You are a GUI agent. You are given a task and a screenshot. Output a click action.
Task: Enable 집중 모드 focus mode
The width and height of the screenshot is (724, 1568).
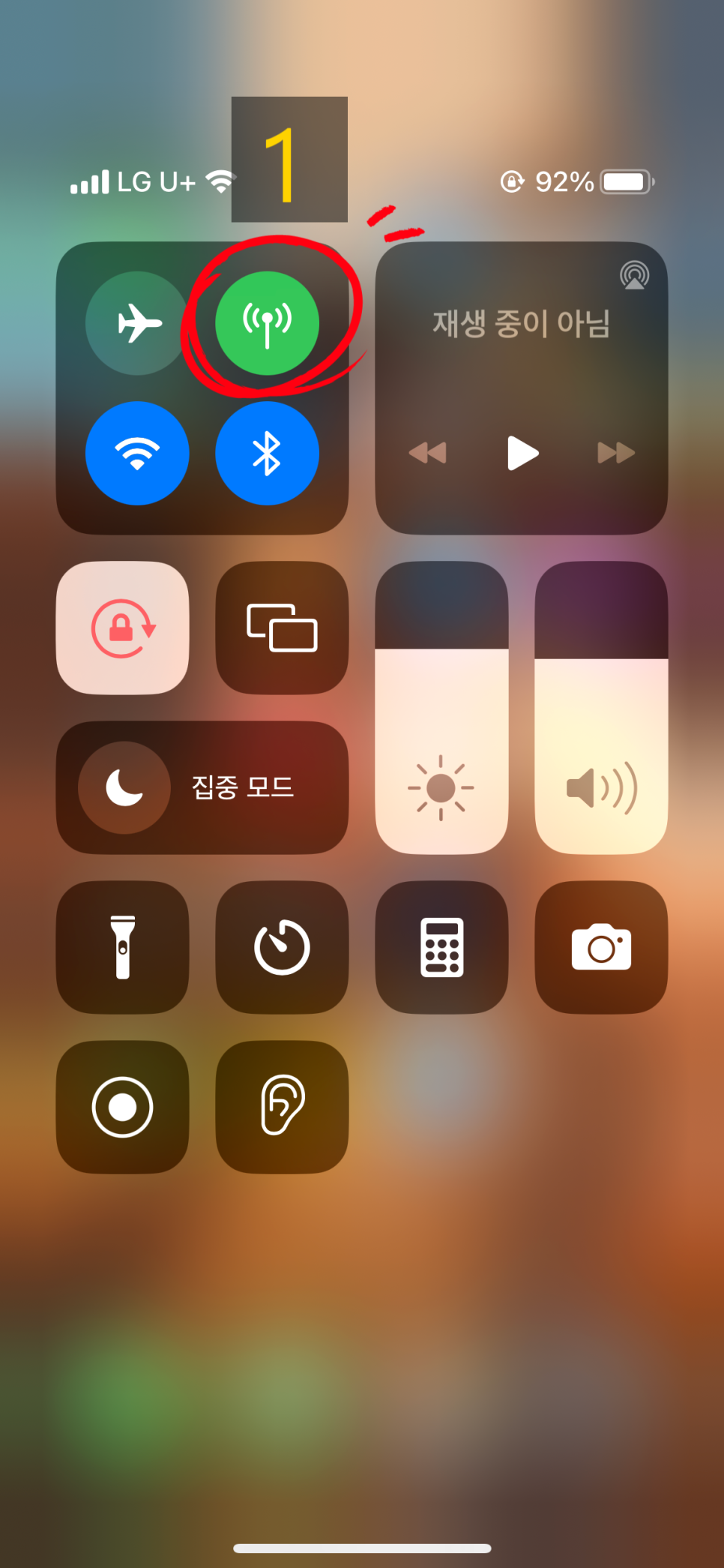point(202,787)
